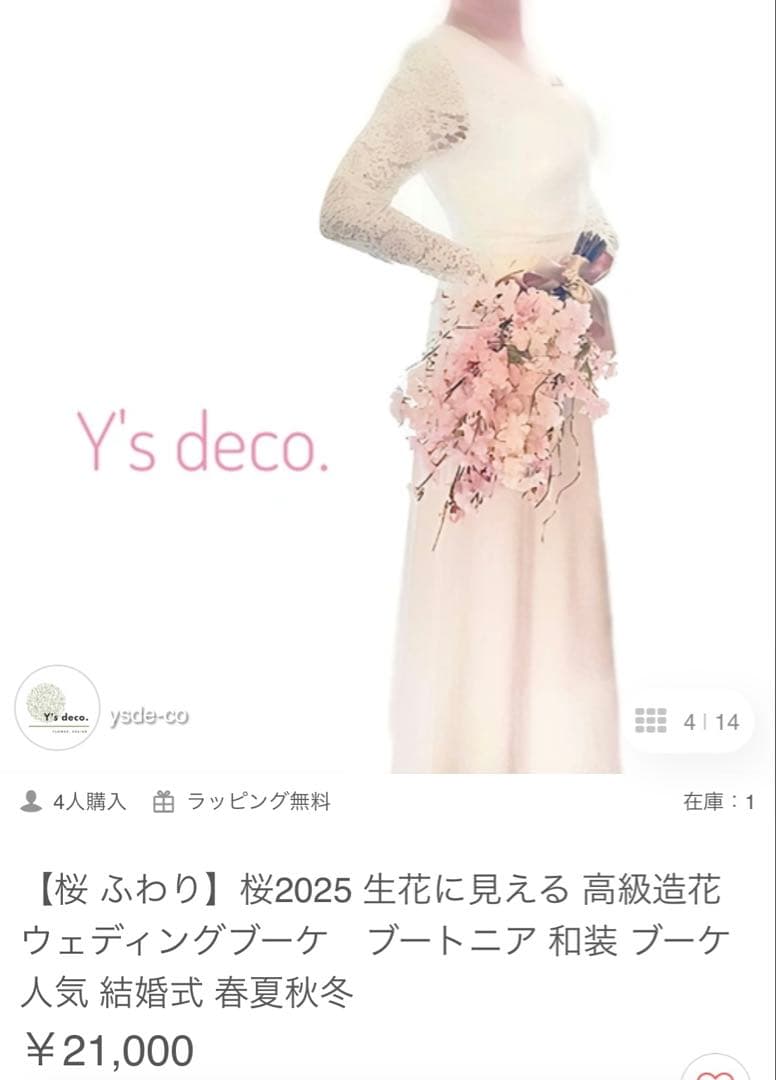Click the ラッピング無料 free wrapping label

258,800
